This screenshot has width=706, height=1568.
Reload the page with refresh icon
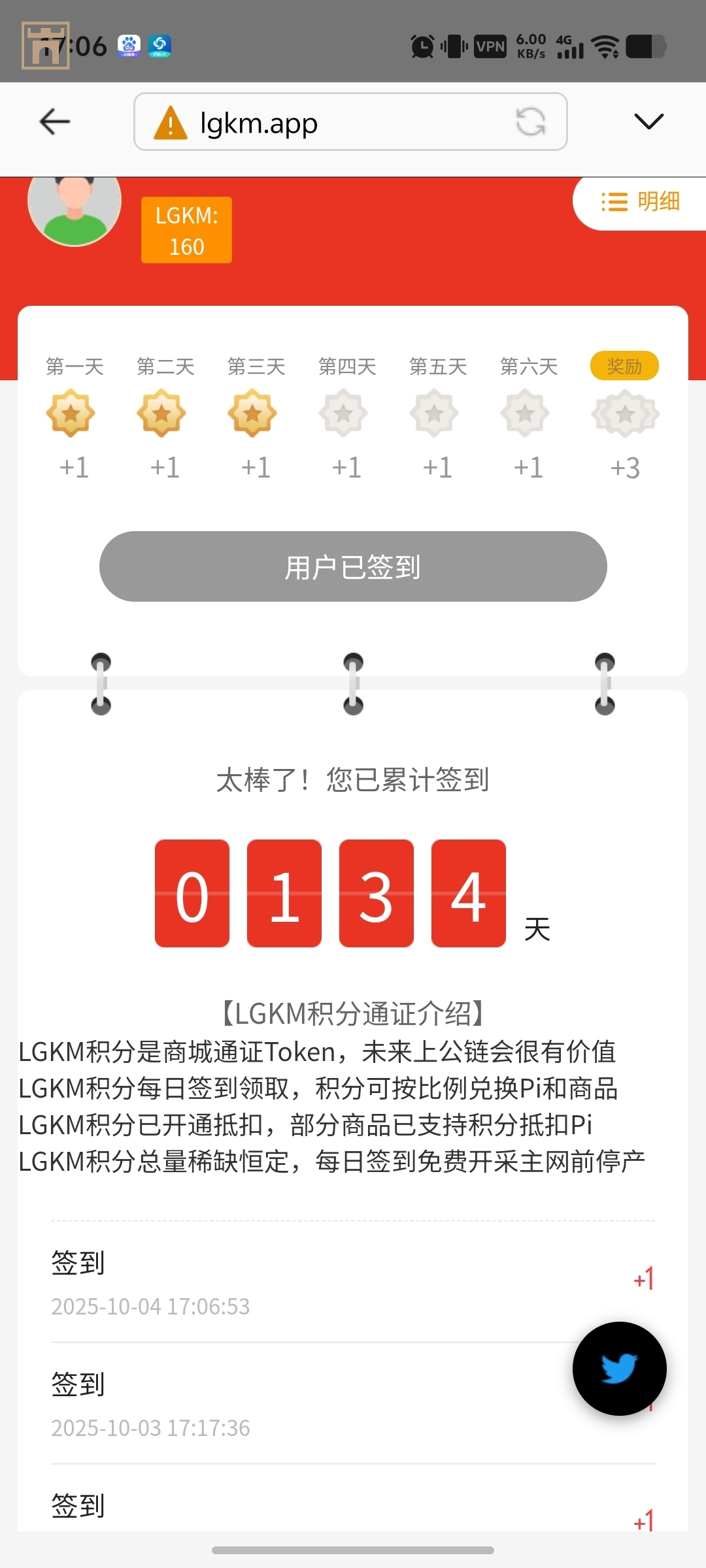point(530,122)
